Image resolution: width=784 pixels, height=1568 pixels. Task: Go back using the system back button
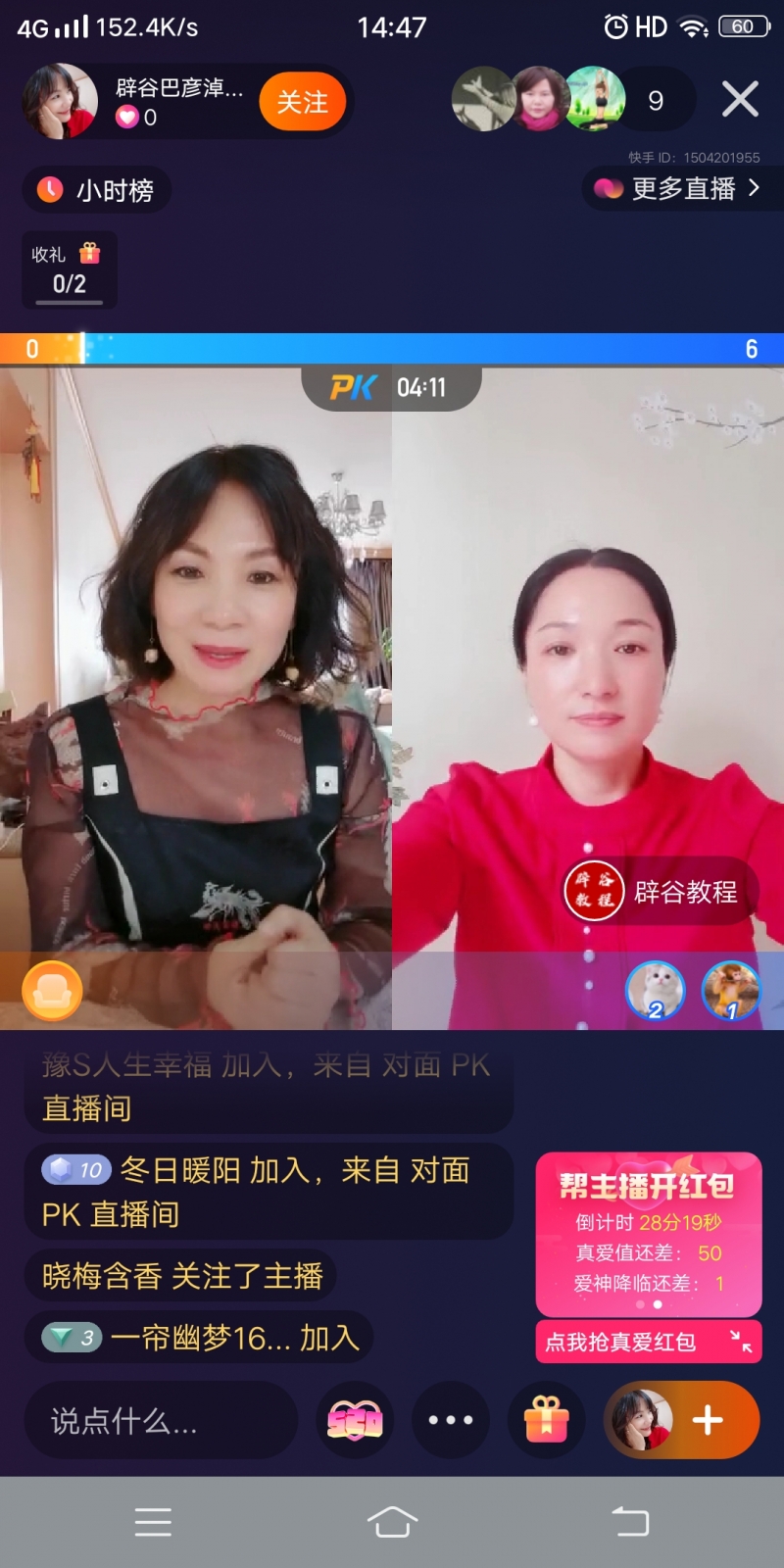pyautogui.click(x=630, y=1522)
